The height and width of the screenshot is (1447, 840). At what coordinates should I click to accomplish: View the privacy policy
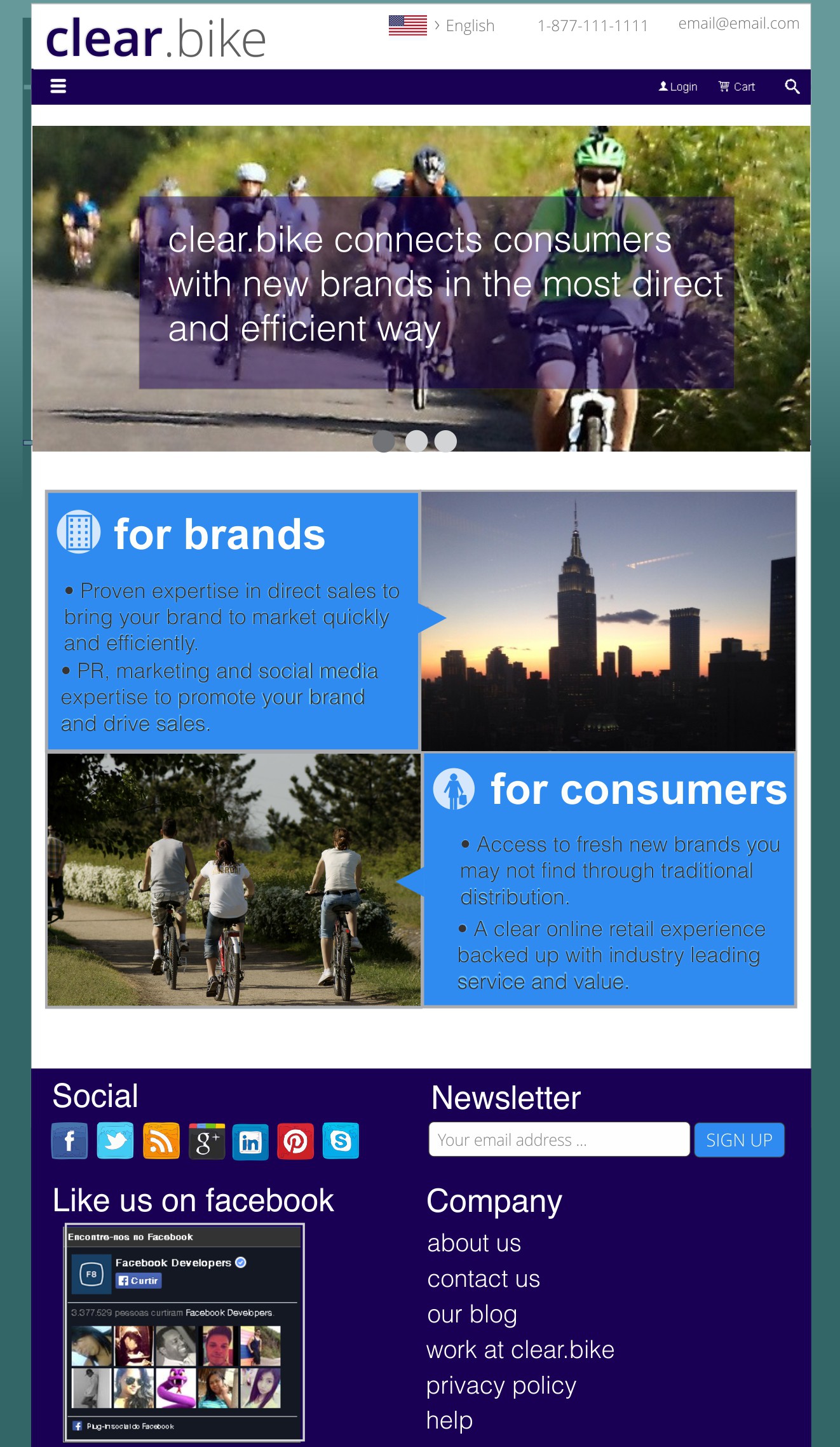[x=501, y=1385]
